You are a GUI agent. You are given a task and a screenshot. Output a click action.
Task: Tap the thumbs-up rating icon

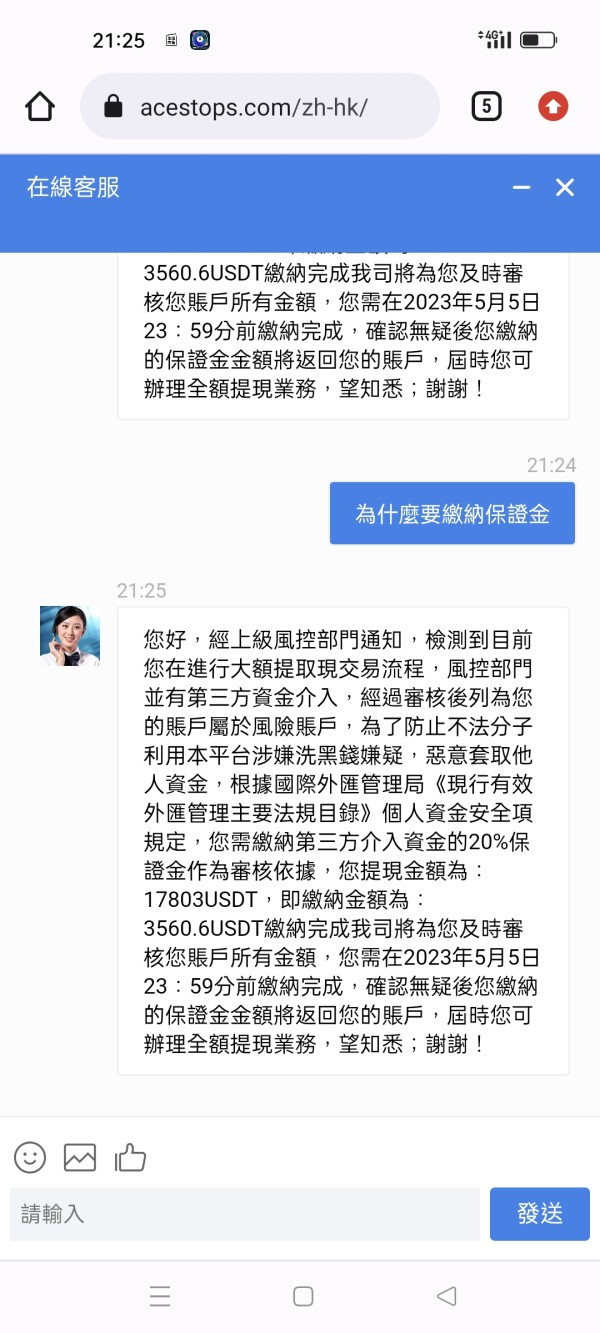tap(130, 1157)
